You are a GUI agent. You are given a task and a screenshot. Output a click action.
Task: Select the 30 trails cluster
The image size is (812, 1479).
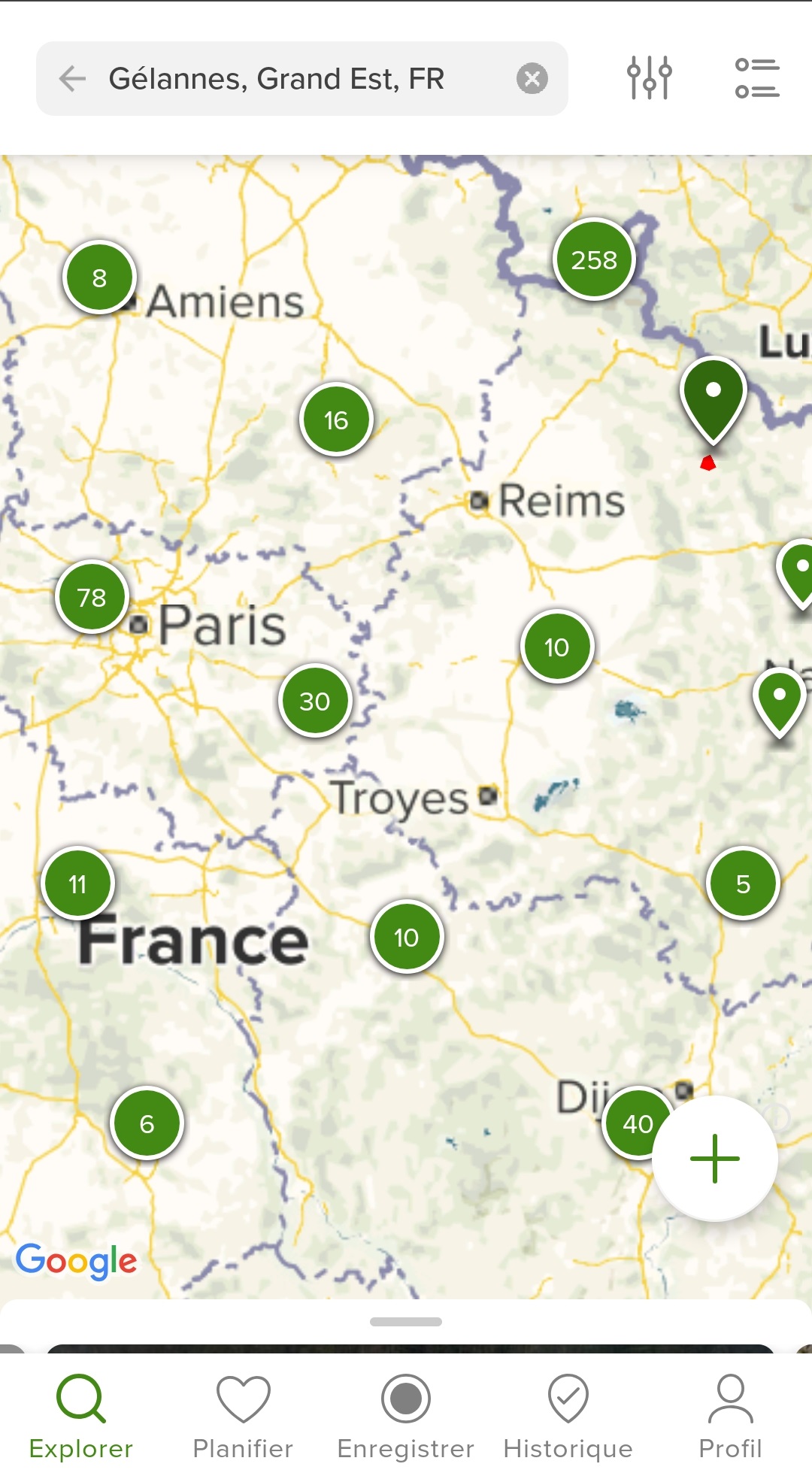[x=315, y=702]
